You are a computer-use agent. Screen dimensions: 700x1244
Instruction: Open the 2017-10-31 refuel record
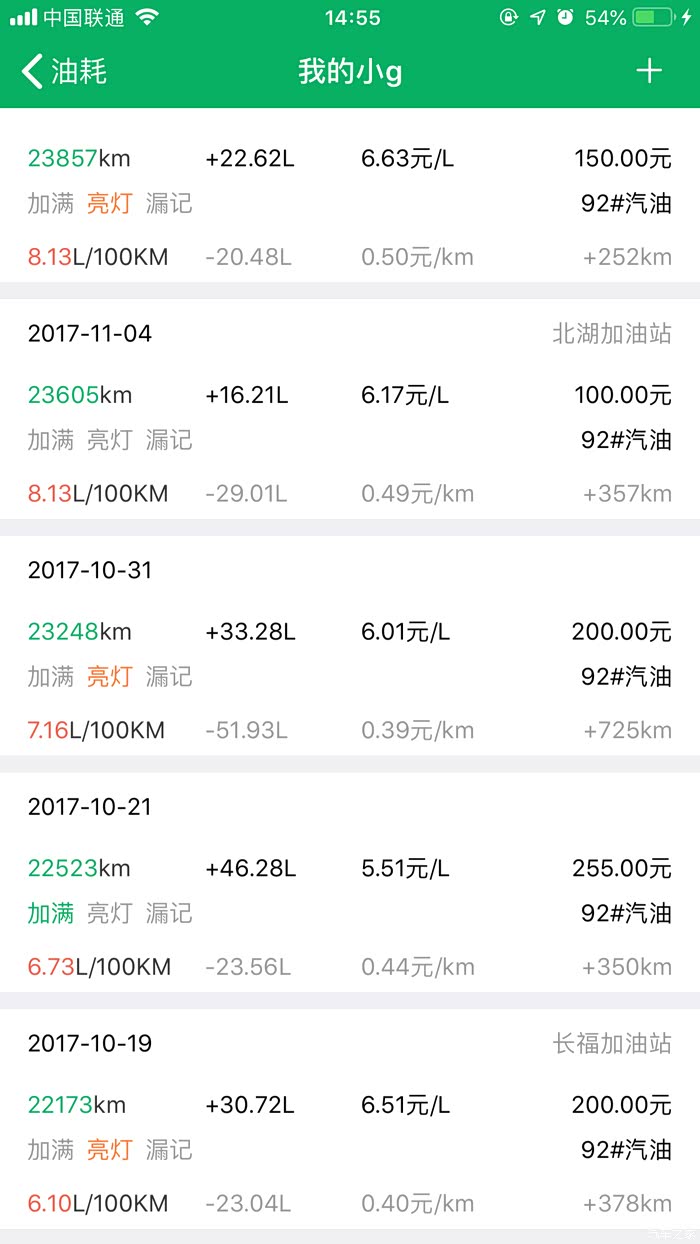[x=350, y=646]
